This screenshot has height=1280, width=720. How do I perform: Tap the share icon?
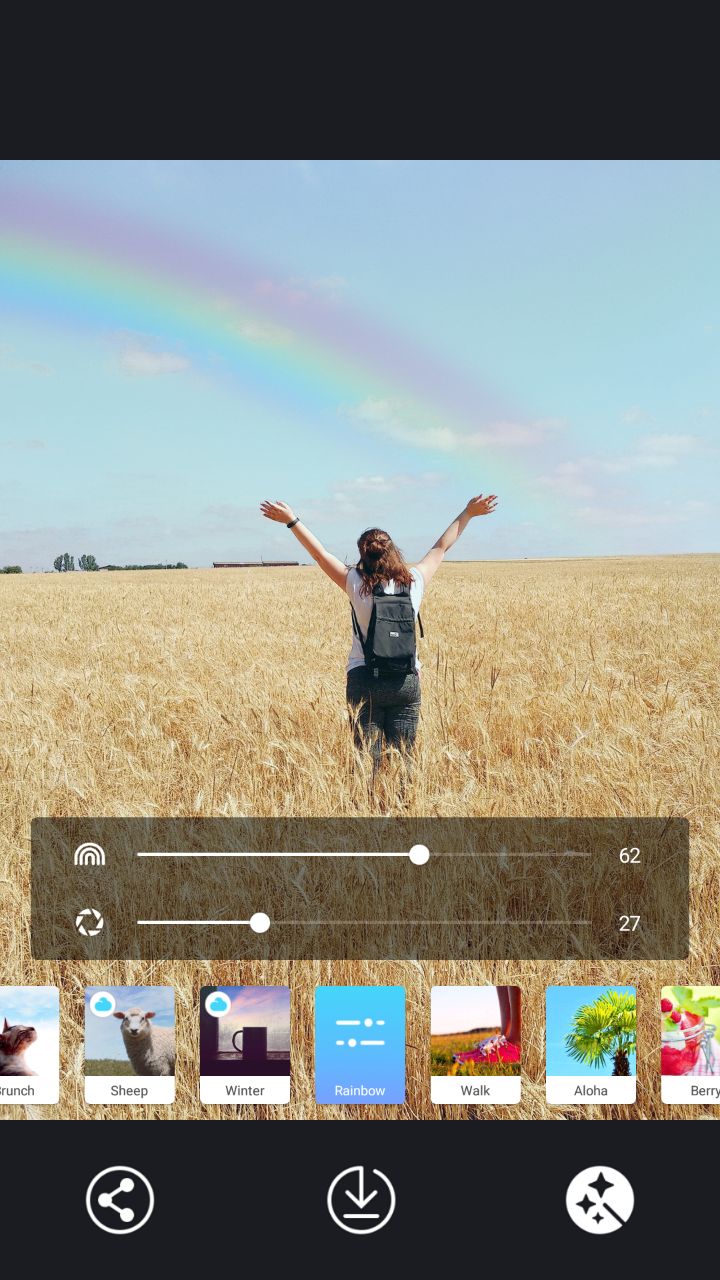tap(120, 1200)
